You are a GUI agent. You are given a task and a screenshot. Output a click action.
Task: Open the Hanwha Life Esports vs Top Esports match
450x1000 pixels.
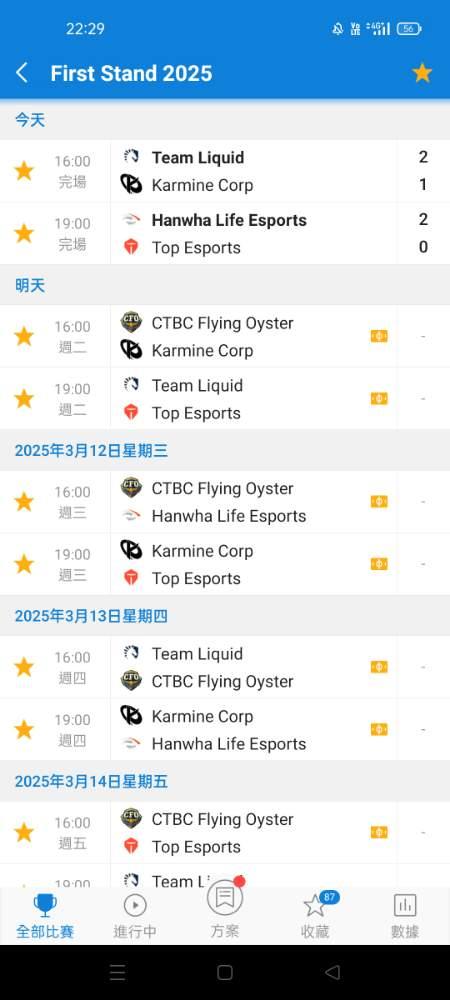click(x=225, y=233)
